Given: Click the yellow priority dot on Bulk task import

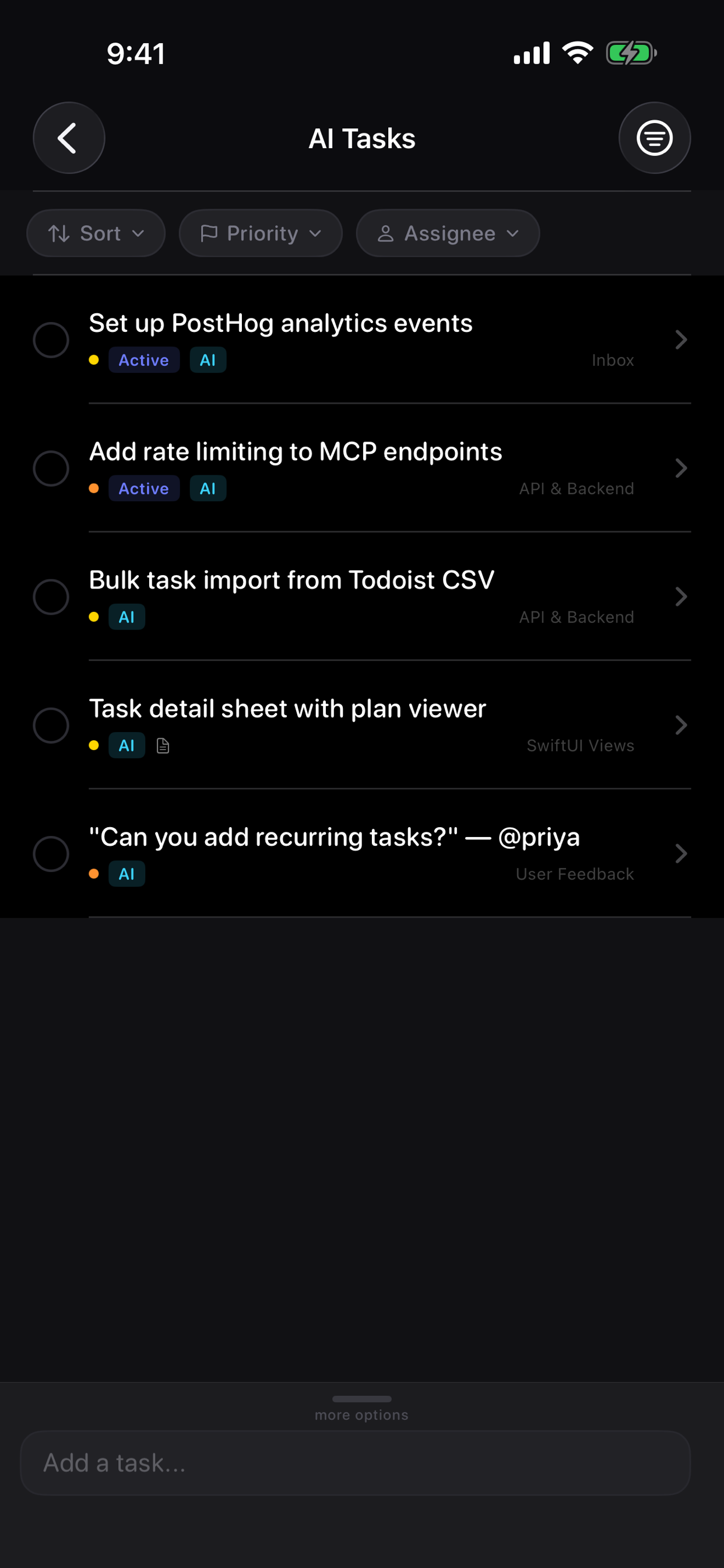Looking at the screenshot, I should point(94,617).
